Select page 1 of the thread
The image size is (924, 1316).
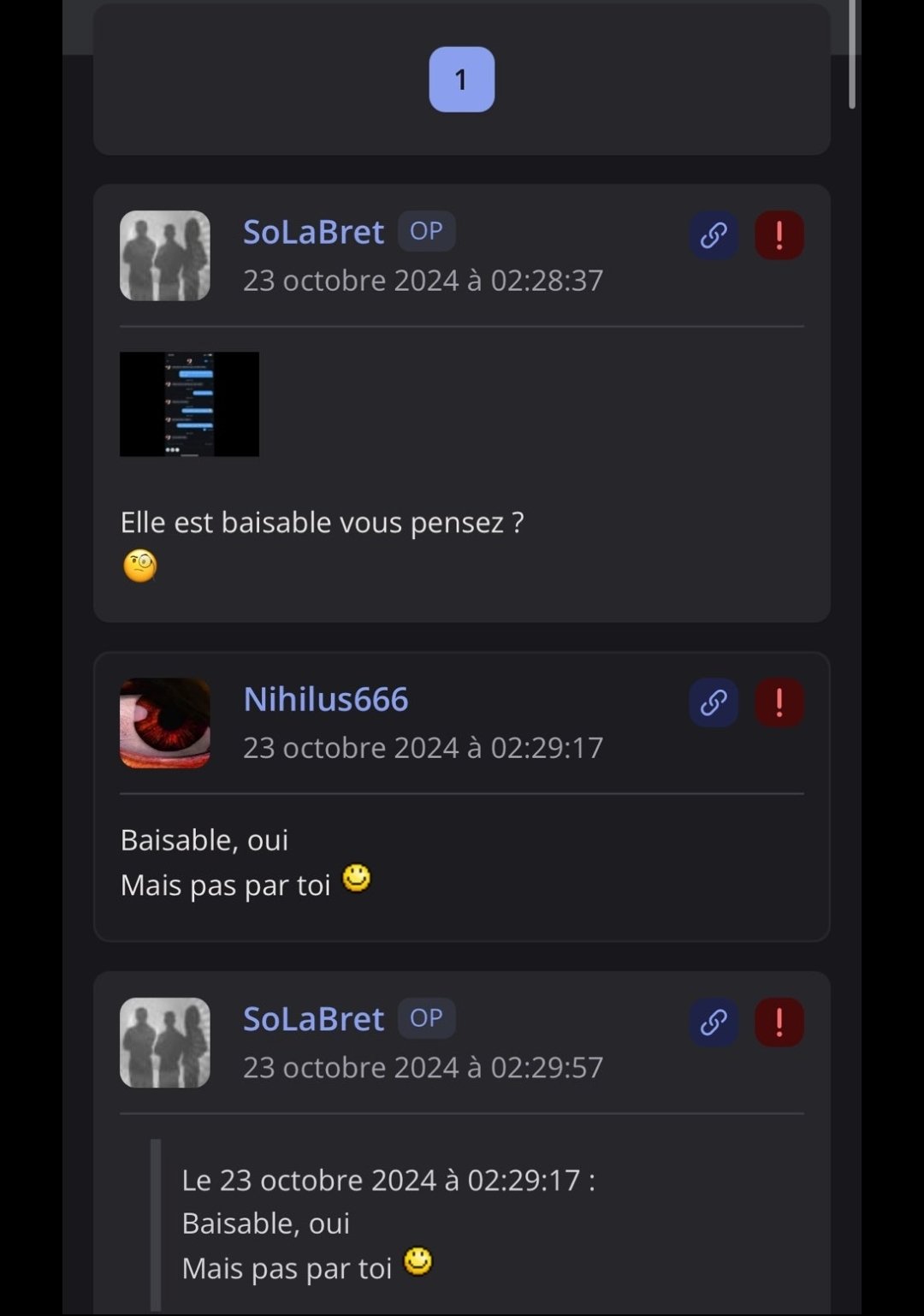461,80
